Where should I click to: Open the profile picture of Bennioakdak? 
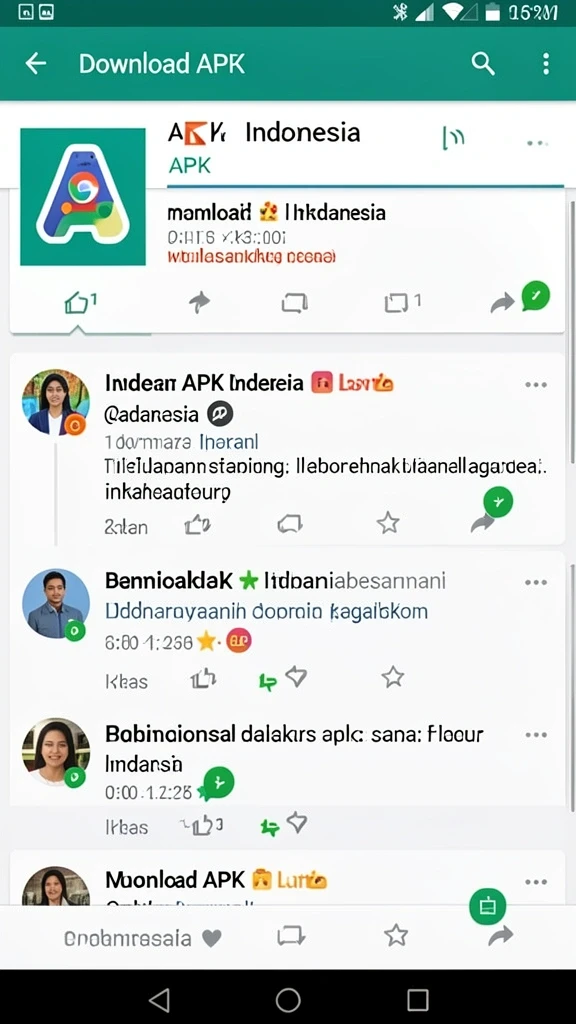(56, 603)
